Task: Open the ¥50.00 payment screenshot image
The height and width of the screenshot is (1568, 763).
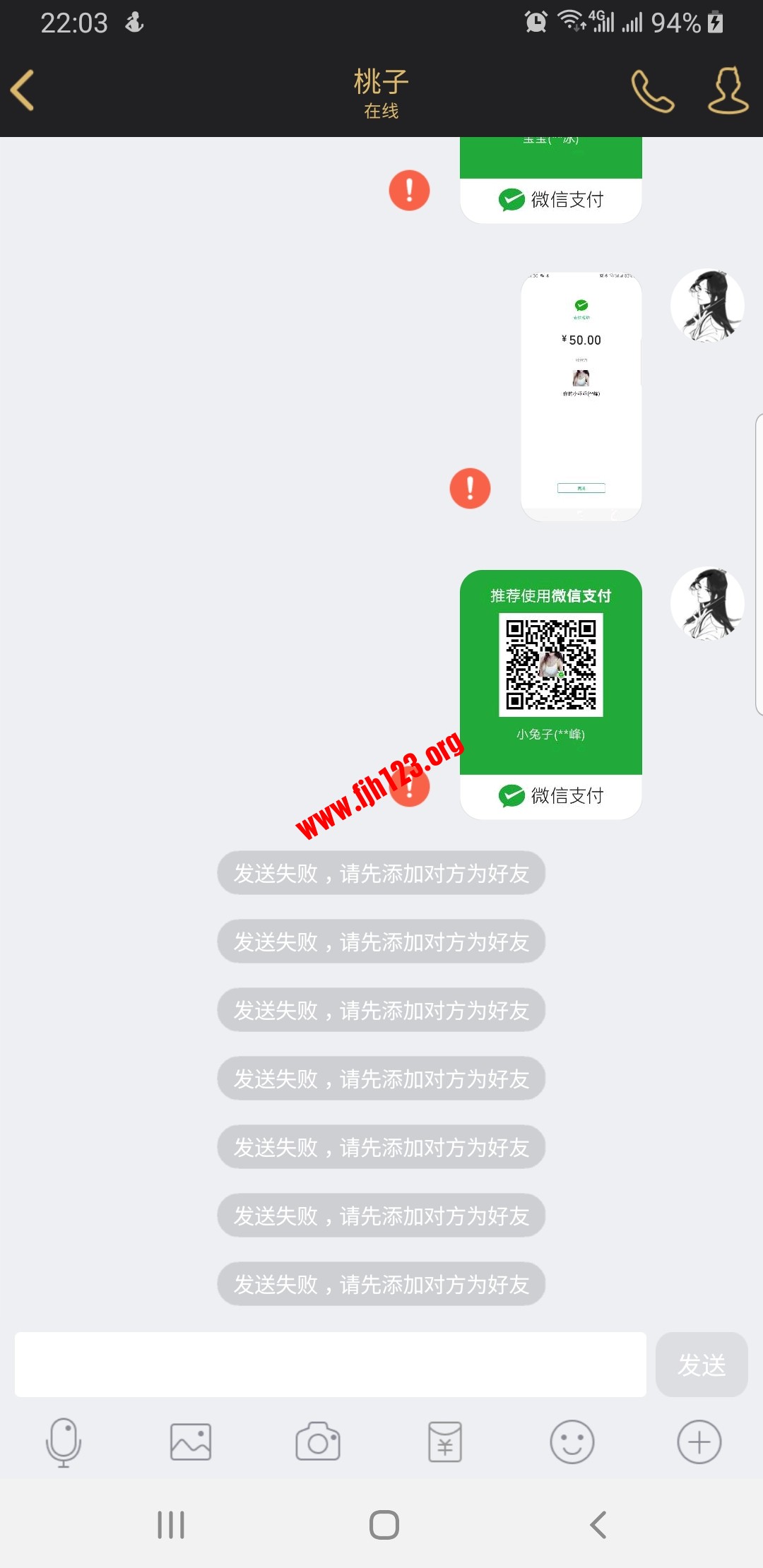Action: point(581,397)
